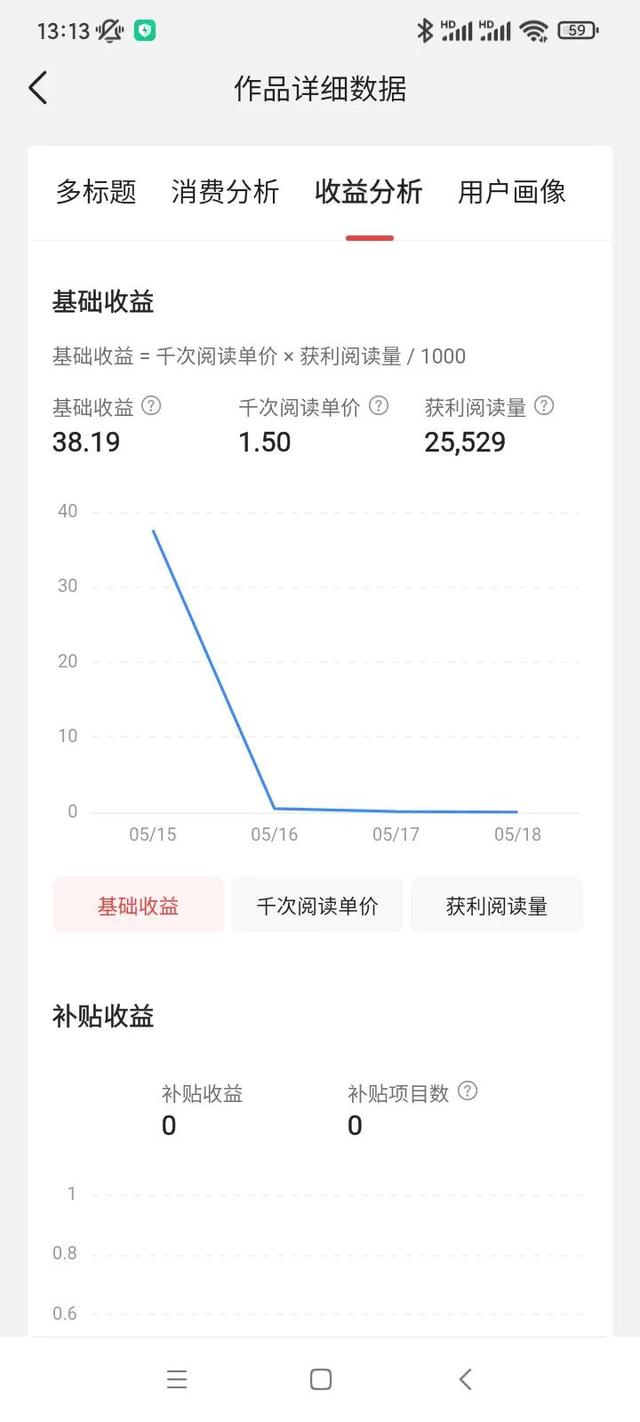
Task: Show the 获利阅读量 chart
Action: tap(497, 906)
